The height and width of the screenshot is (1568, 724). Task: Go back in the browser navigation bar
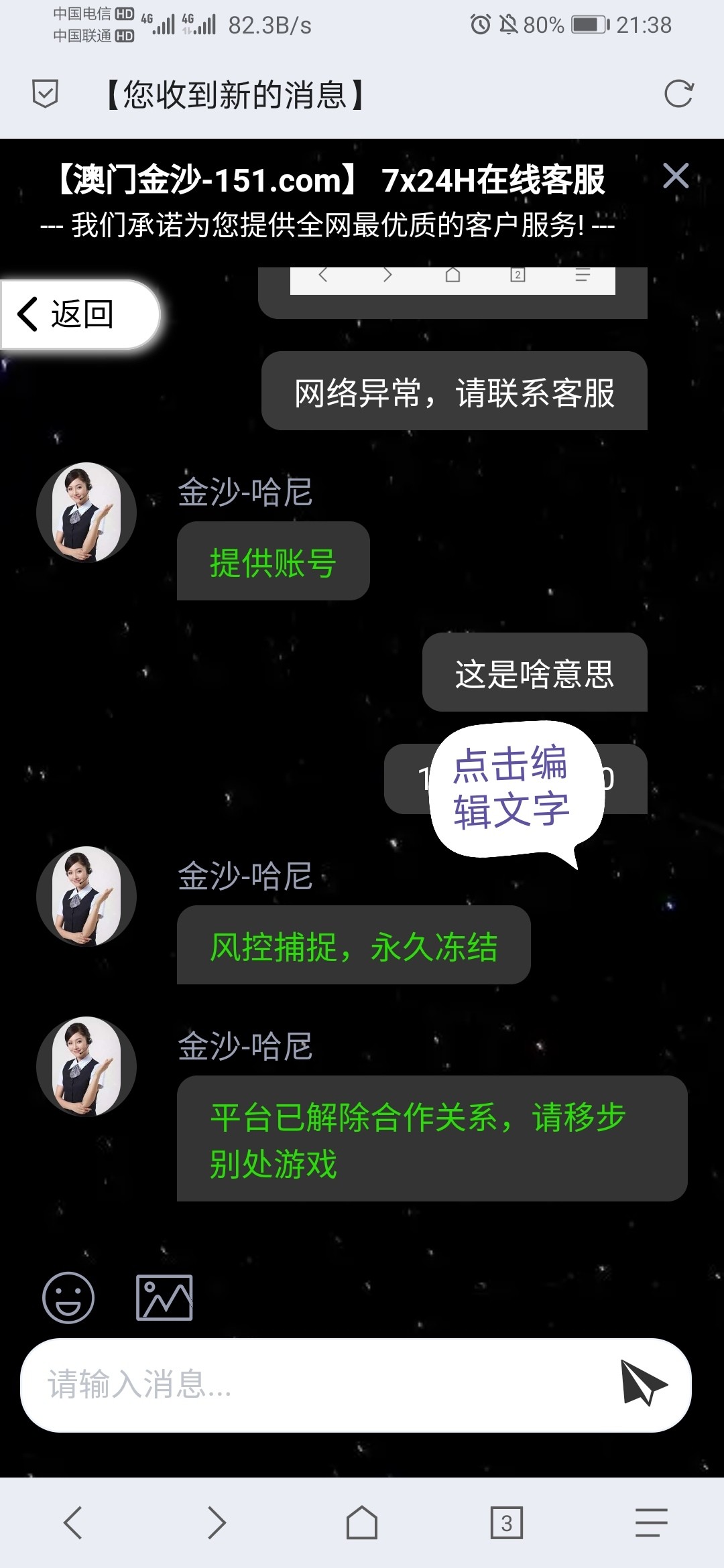pyautogui.click(x=73, y=1522)
